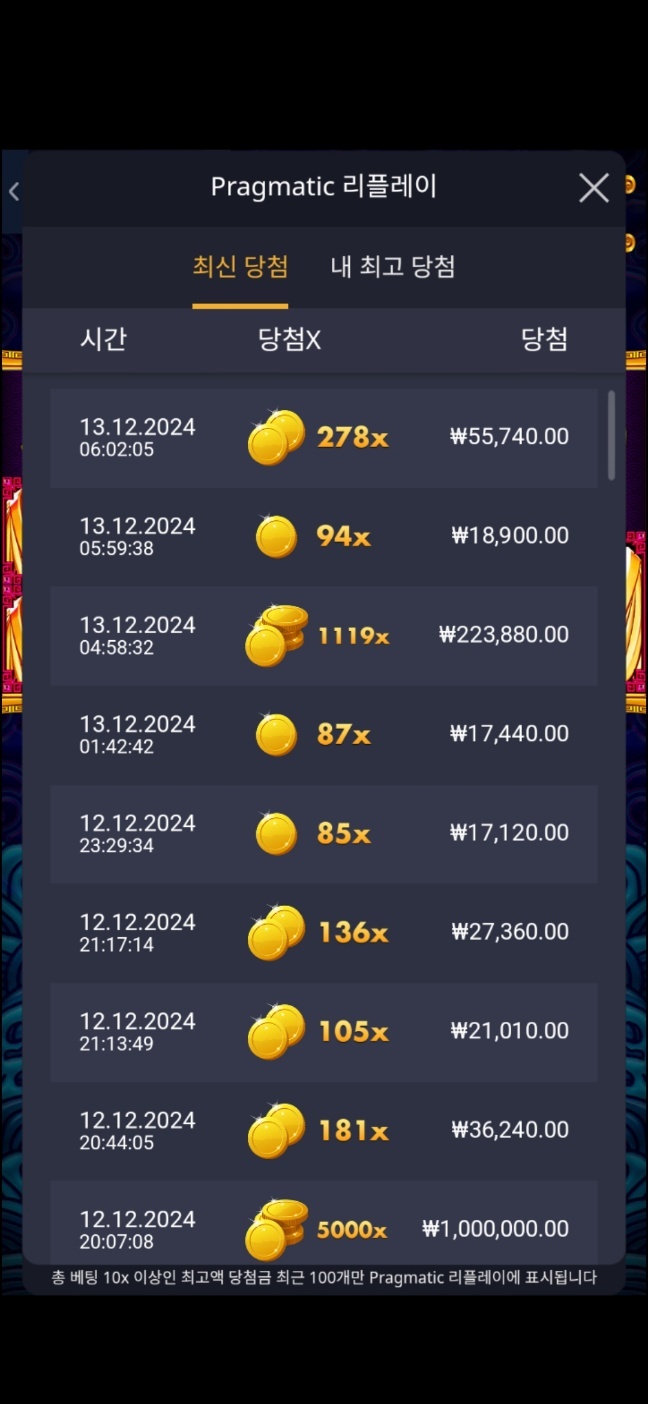Close the Pragmatic 리플레이 dialog

(594, 188)
